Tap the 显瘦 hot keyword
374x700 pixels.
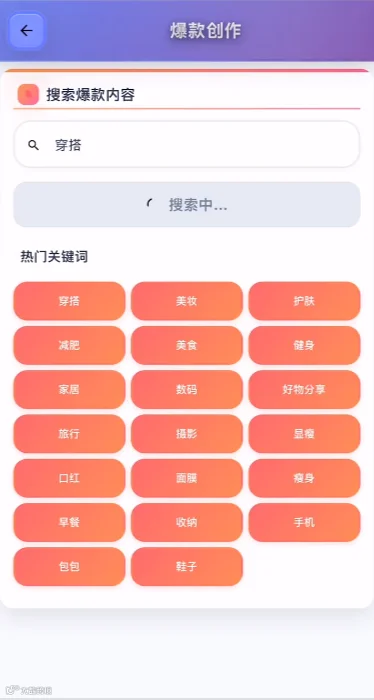pos(304,433)
